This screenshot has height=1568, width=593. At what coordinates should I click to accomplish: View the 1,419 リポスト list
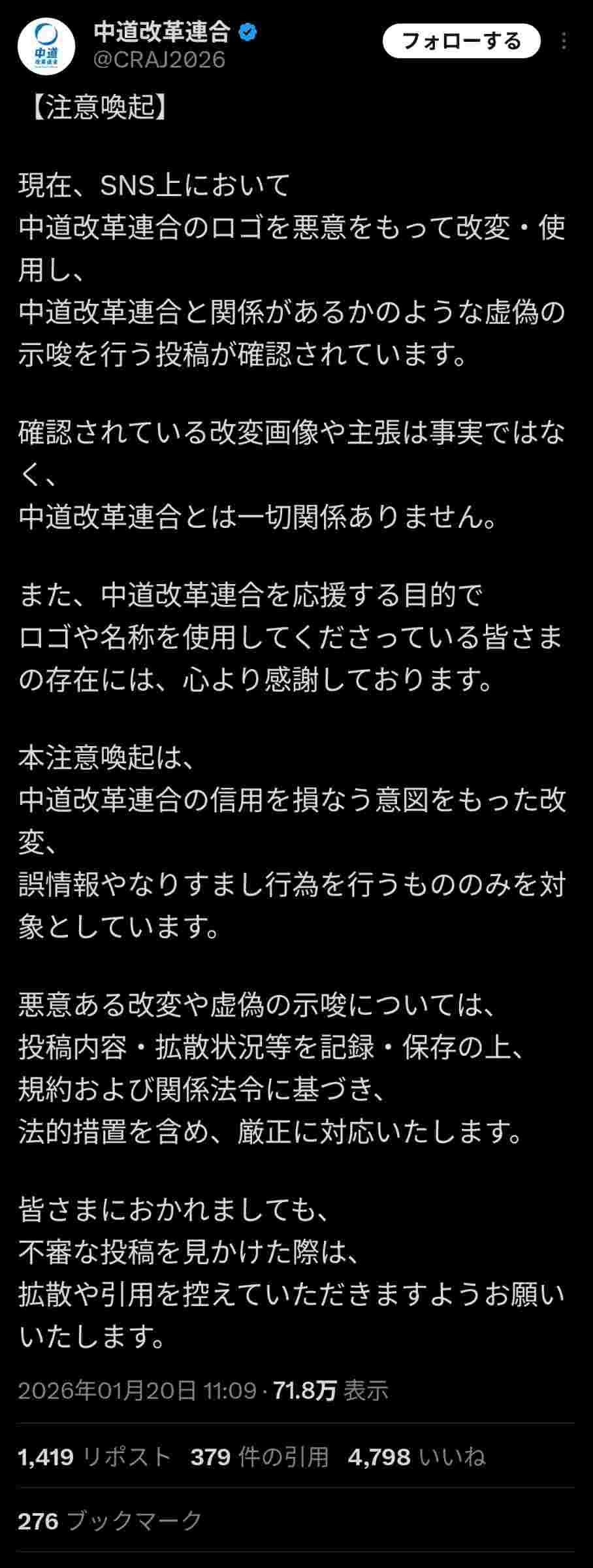[x=95, y=1457]
